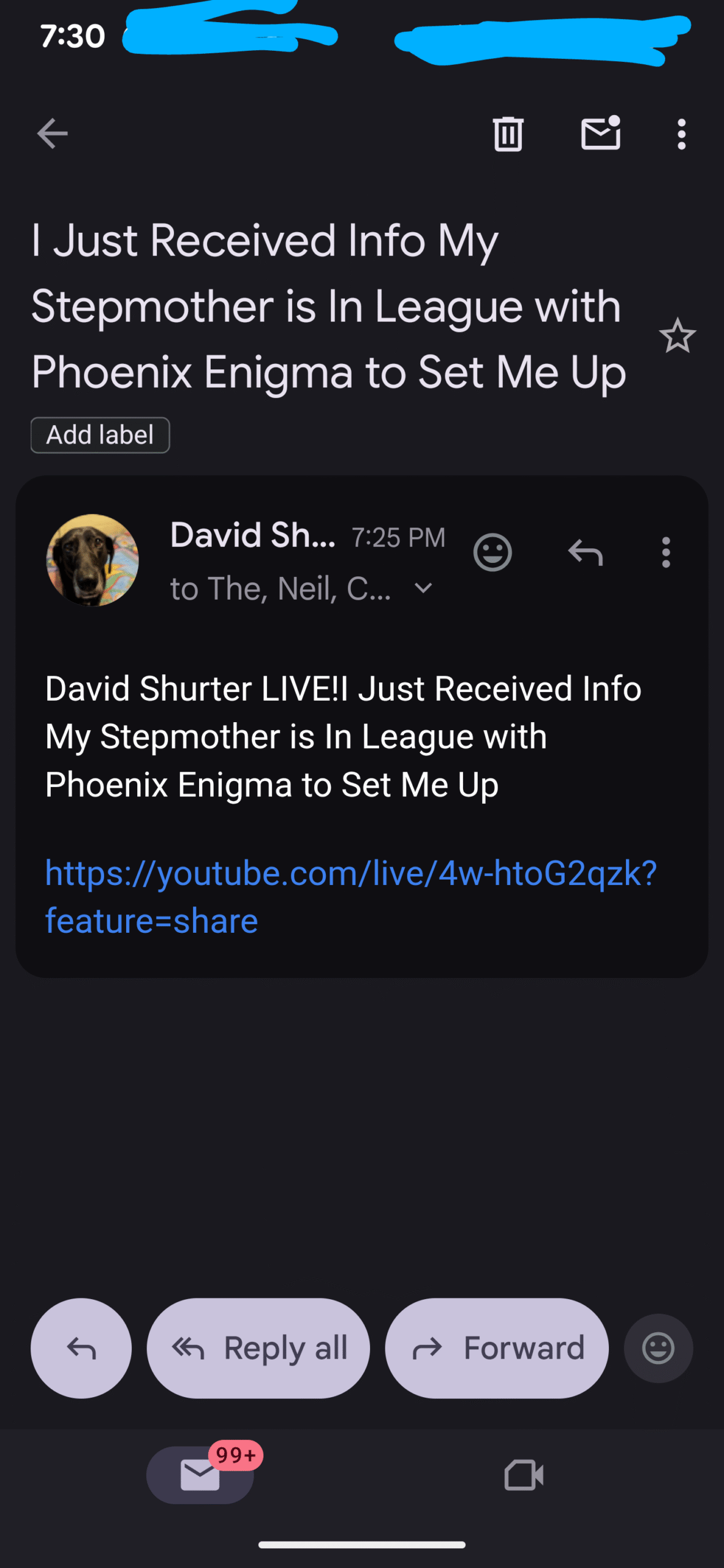Screen dimensions: 724x1568
Task: Choose Reply all
Action: (258, 1348)
